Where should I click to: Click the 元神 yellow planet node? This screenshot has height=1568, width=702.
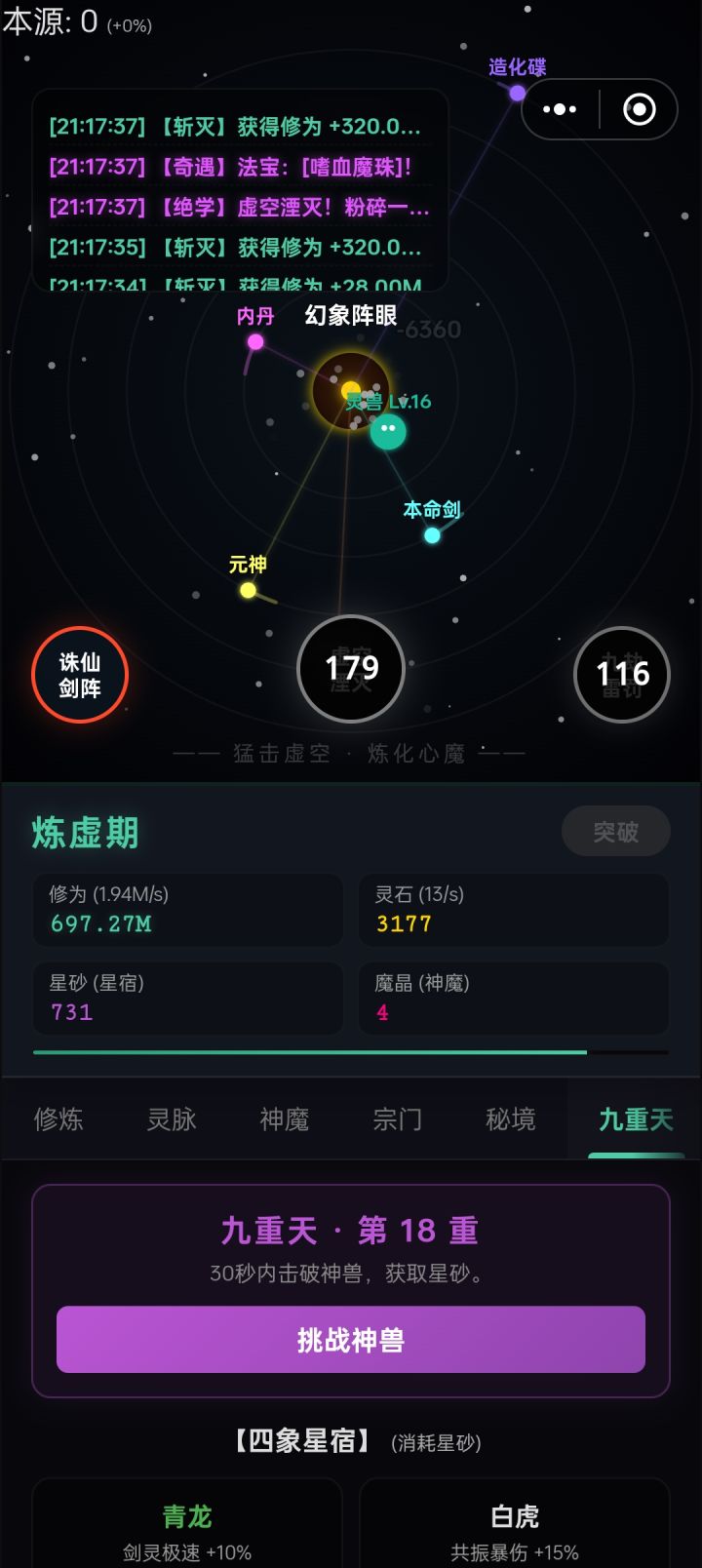point(246,589)
